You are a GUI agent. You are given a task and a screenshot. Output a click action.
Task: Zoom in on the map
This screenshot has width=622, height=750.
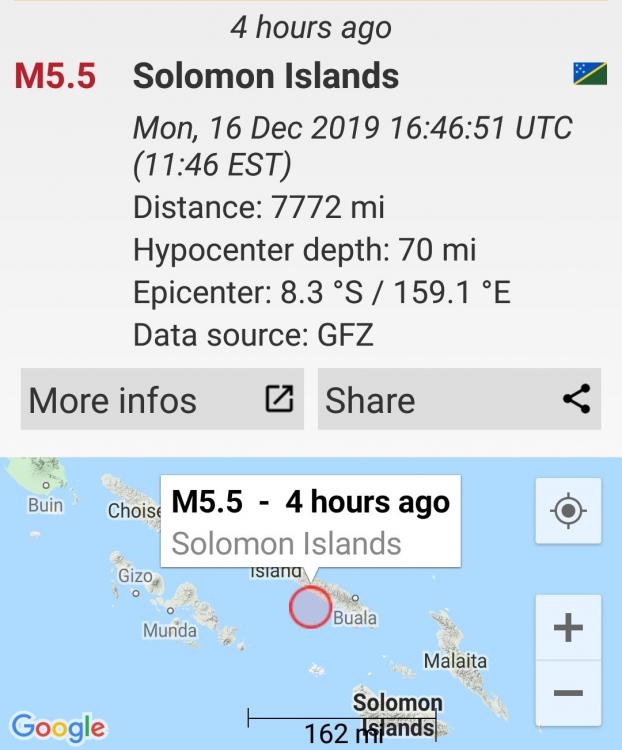[568, 628]
